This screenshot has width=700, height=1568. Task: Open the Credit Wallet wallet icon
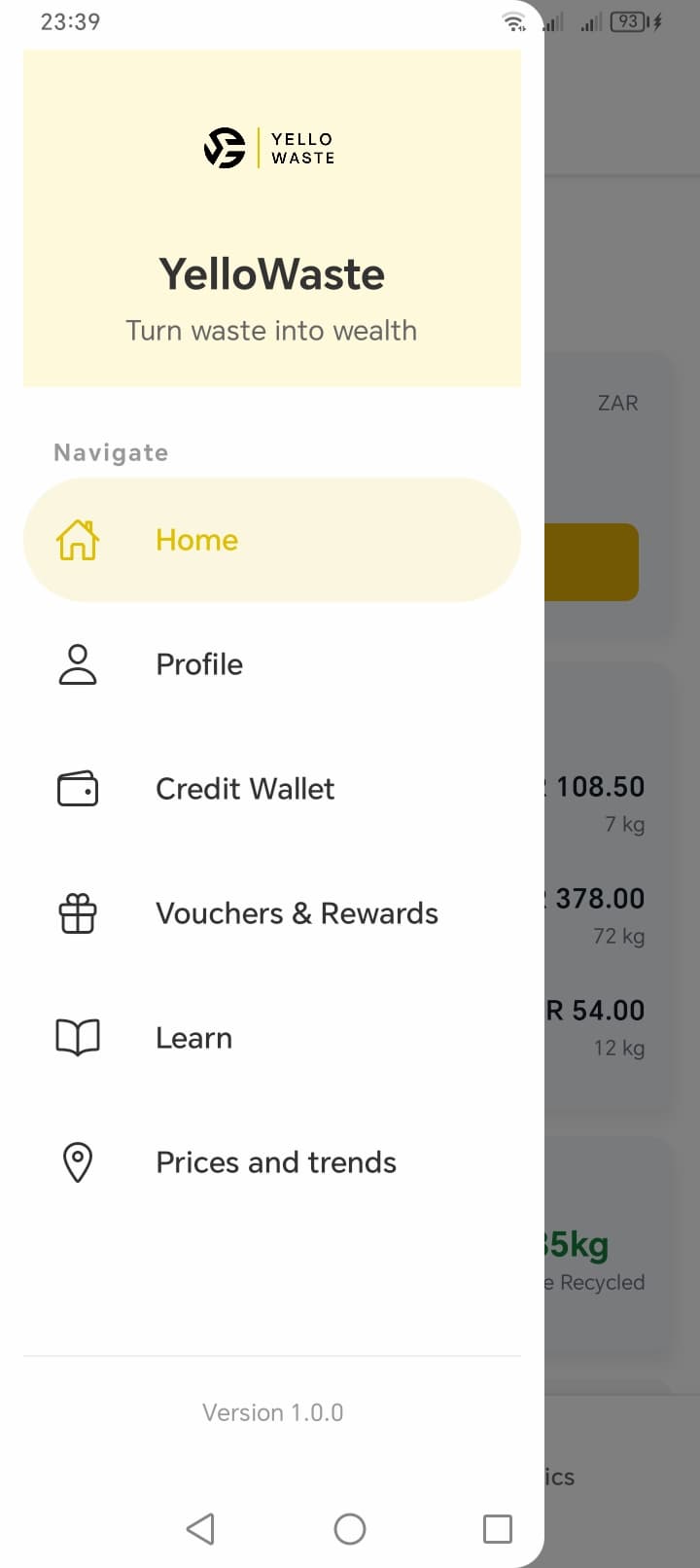point(78,789)
